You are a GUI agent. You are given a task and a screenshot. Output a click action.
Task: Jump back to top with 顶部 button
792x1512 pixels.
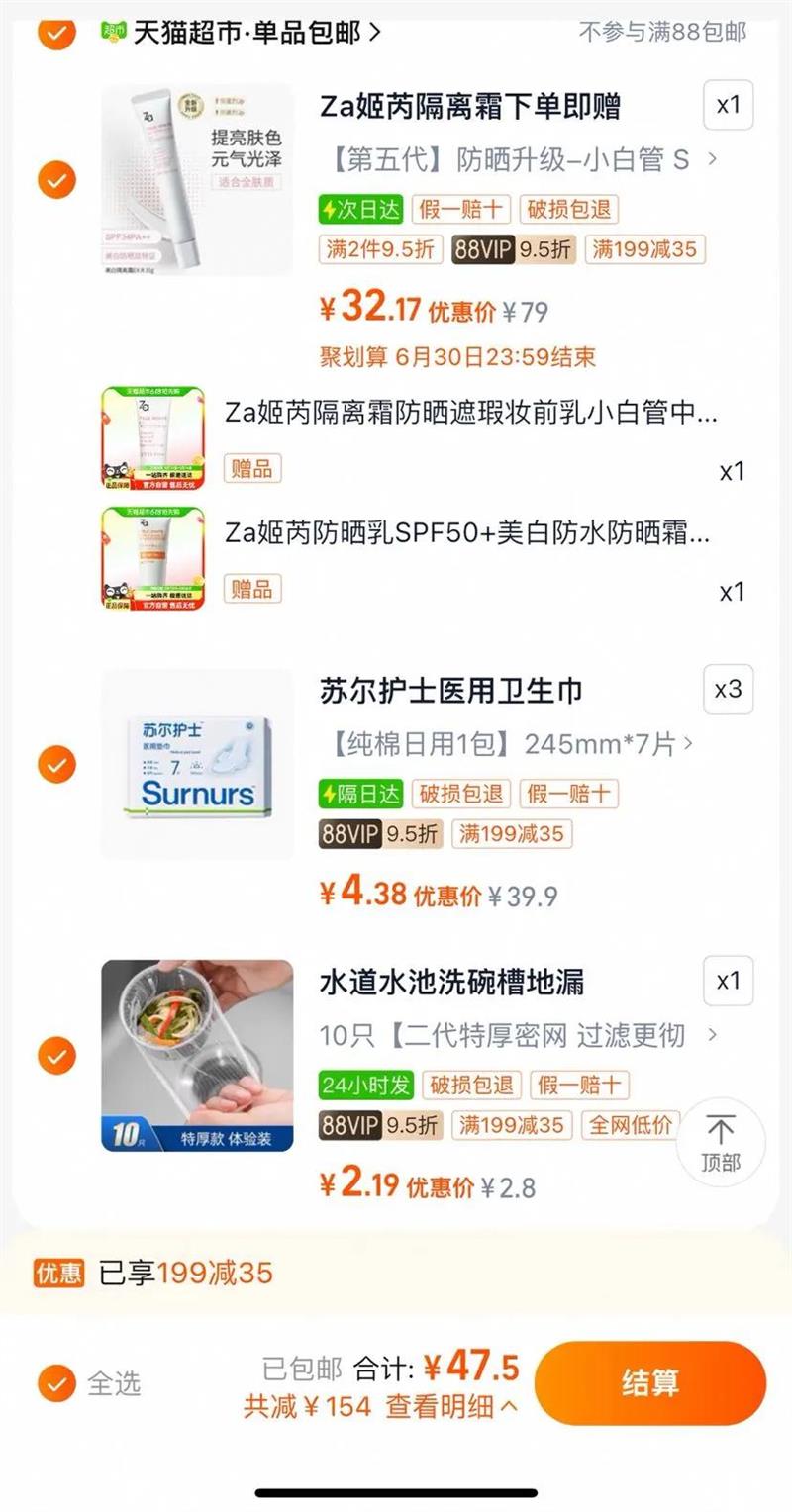(721, 1141)
